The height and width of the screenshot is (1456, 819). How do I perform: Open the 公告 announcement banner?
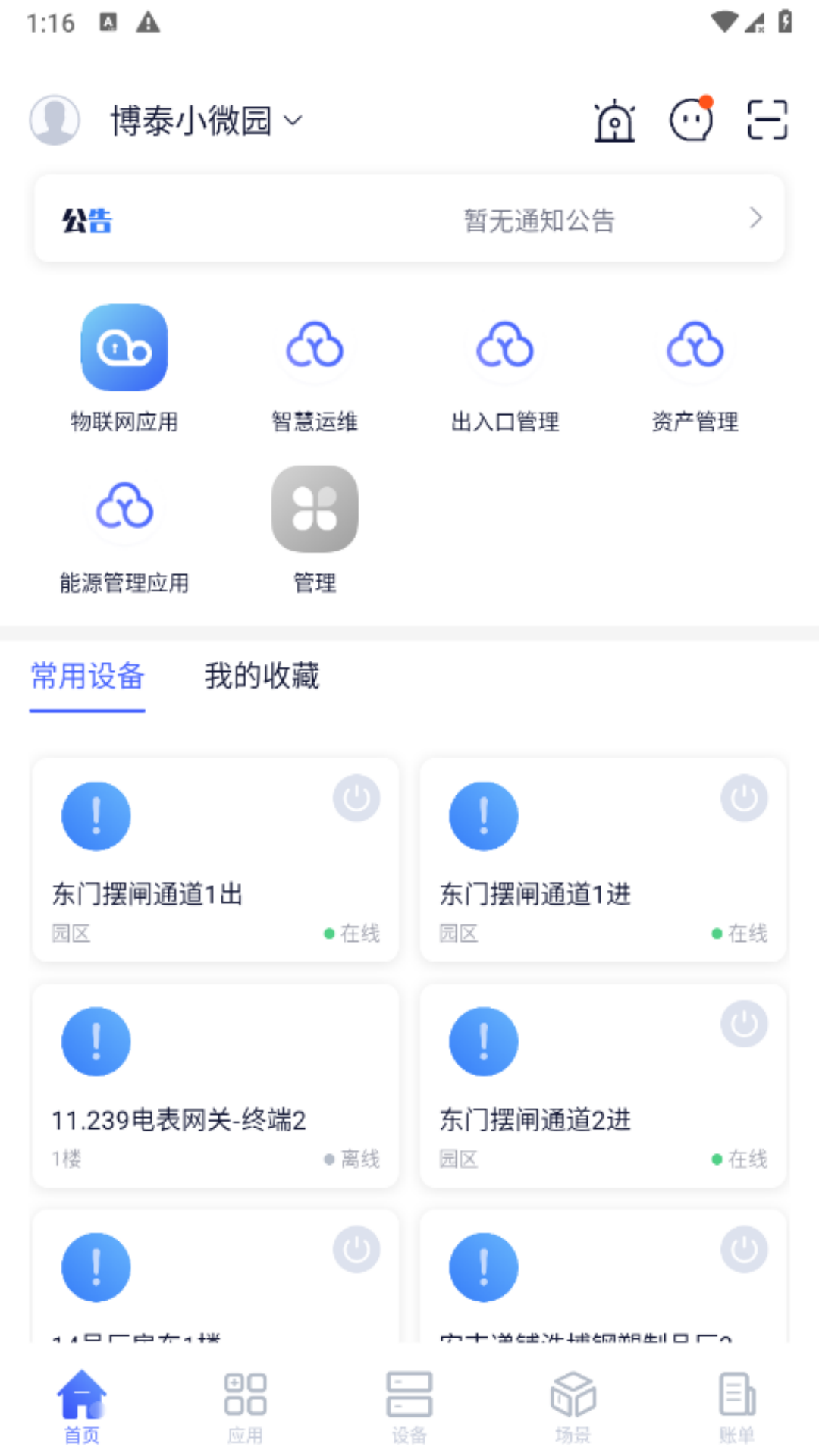coord(409,219)
